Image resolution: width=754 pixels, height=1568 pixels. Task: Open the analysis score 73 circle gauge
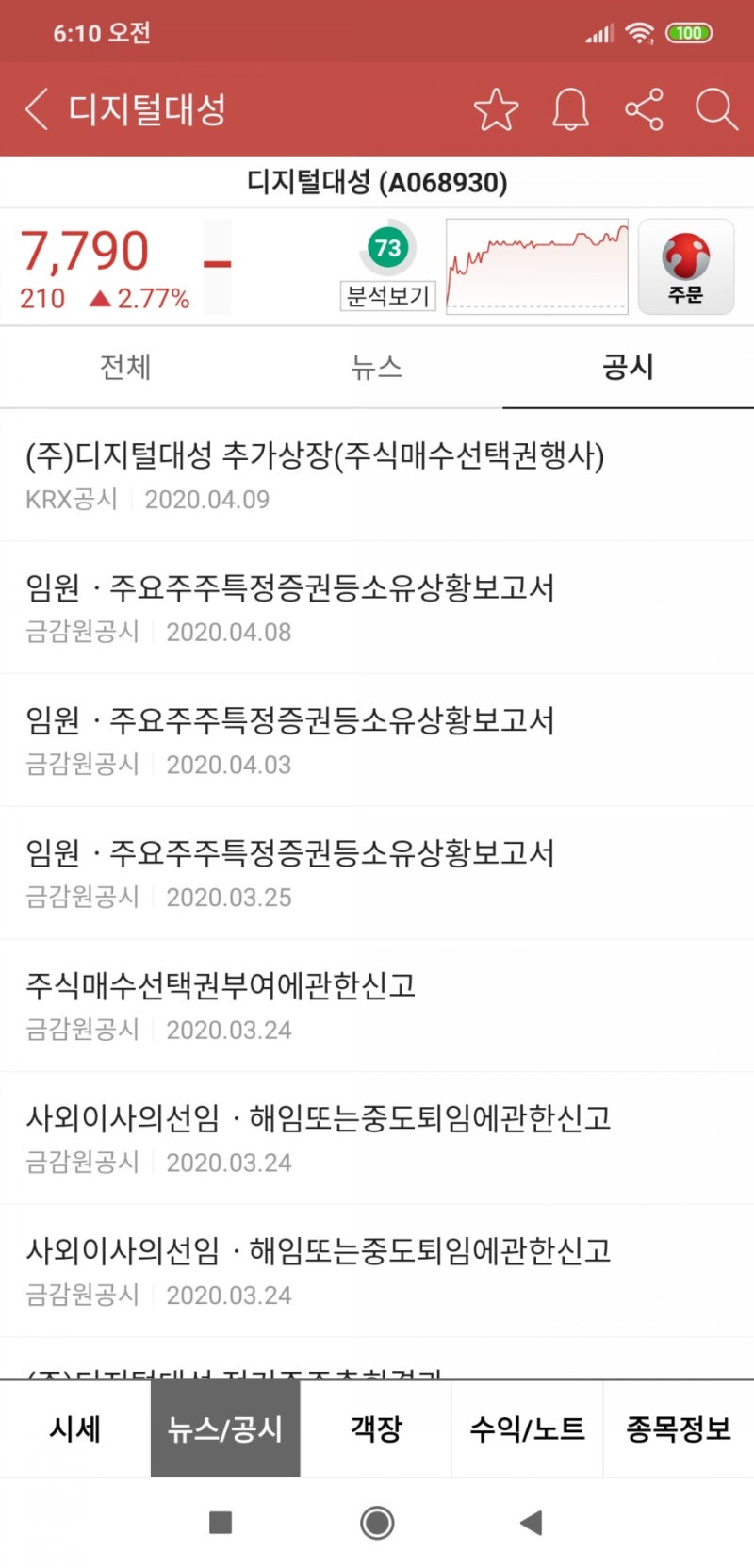387,247
